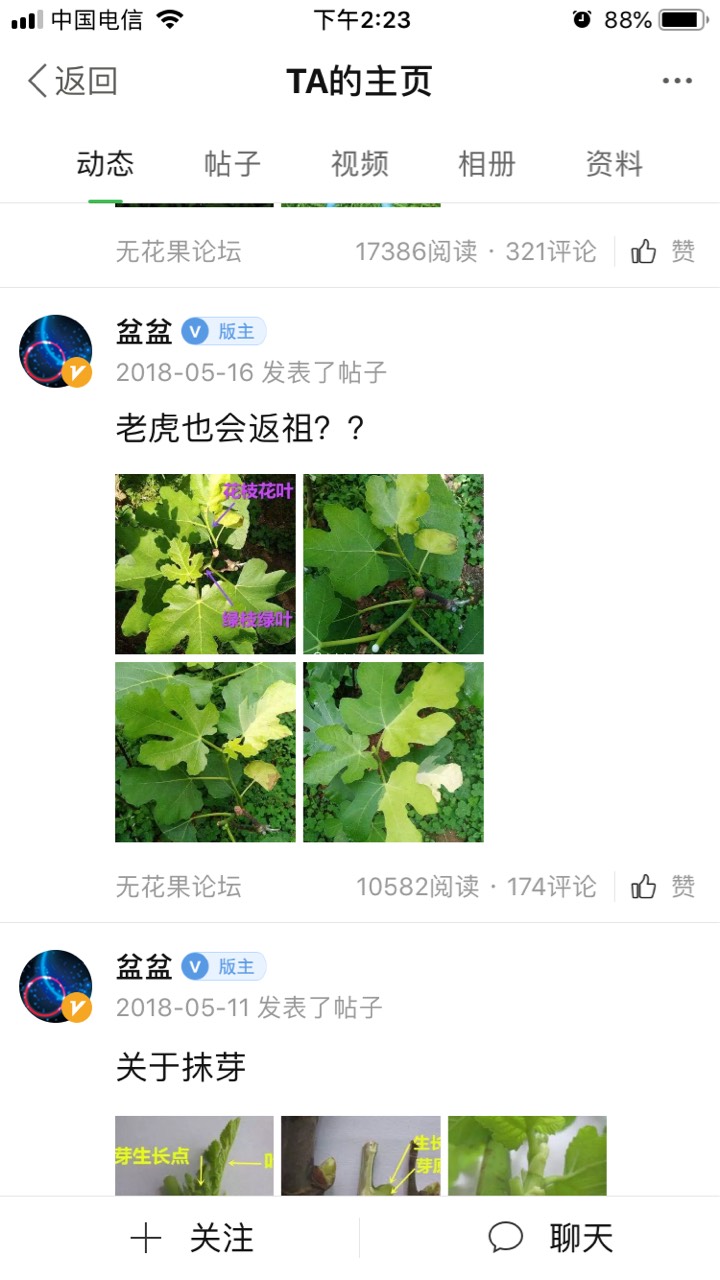Open 无花果论坛 under the 老虎也会返祖 post
The height and width of the screenshot is (1280, 720).
click(178, 886)
